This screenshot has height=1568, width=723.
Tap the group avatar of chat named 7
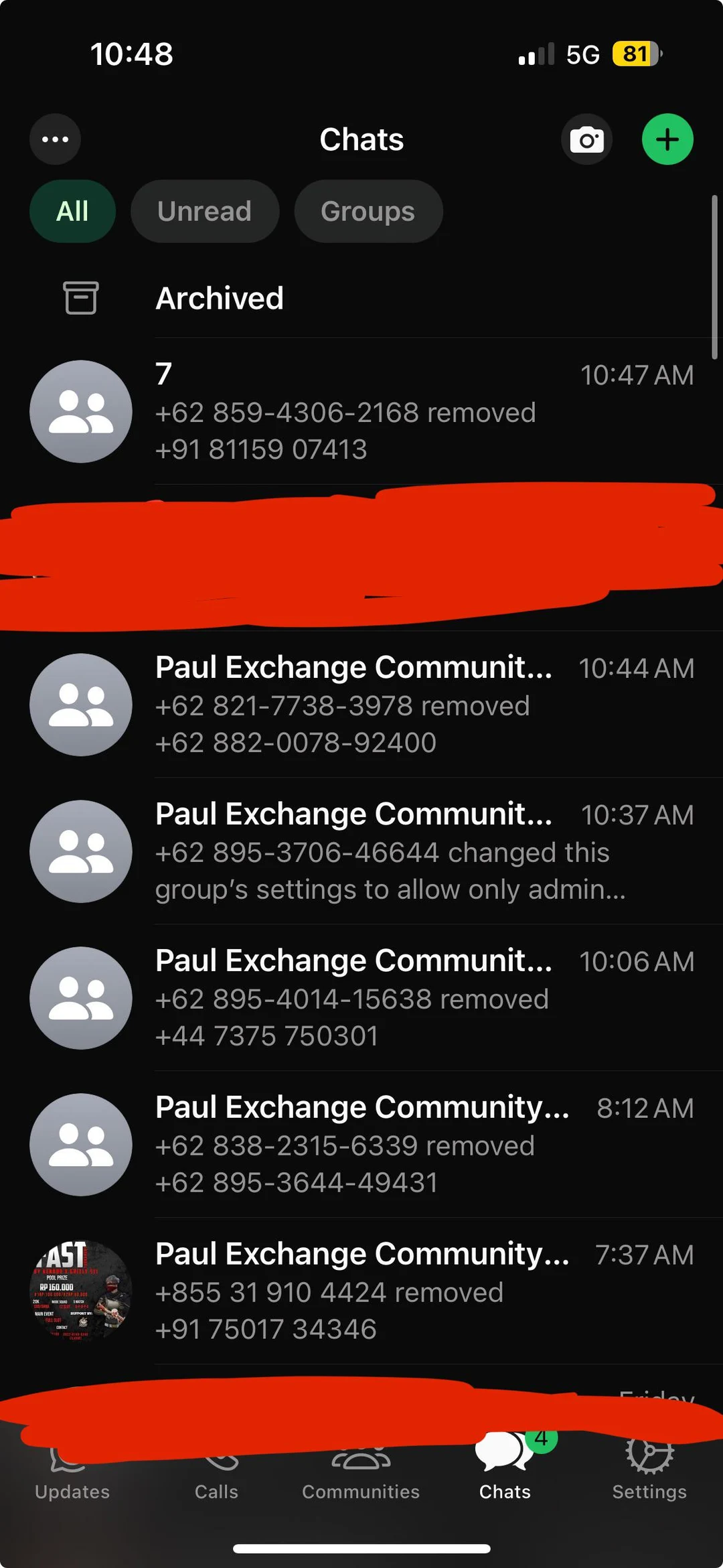81,411
